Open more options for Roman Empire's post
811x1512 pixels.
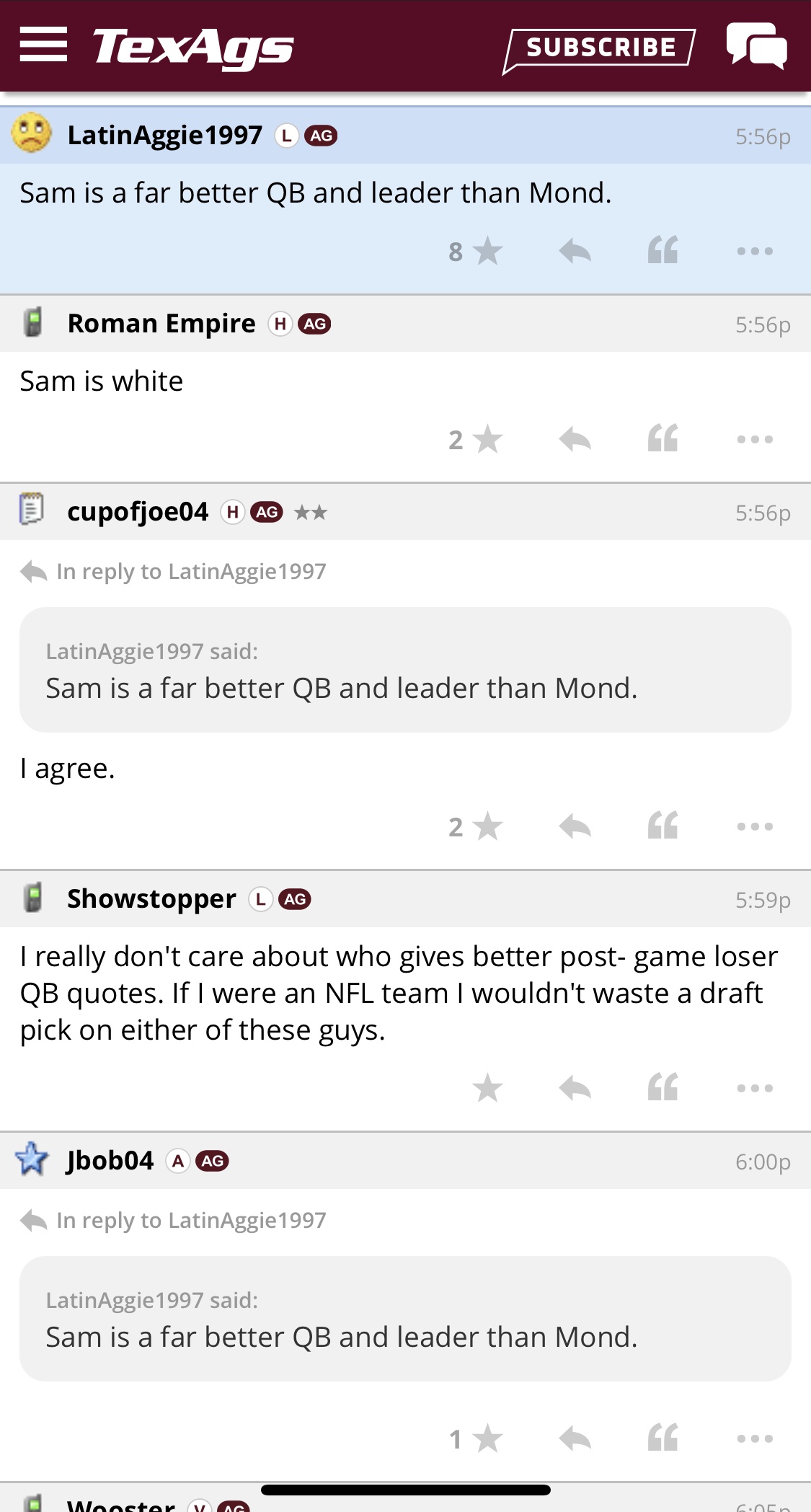click(753, 438)
